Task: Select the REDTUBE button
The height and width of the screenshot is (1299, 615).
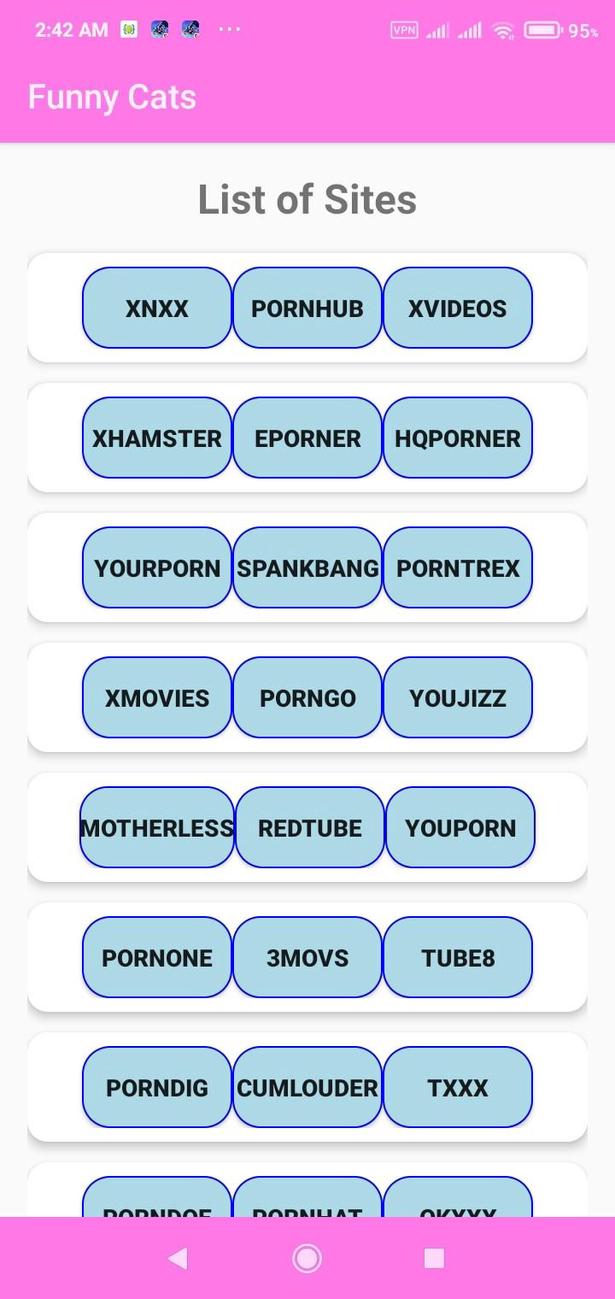Action: (x=310, y=828)
